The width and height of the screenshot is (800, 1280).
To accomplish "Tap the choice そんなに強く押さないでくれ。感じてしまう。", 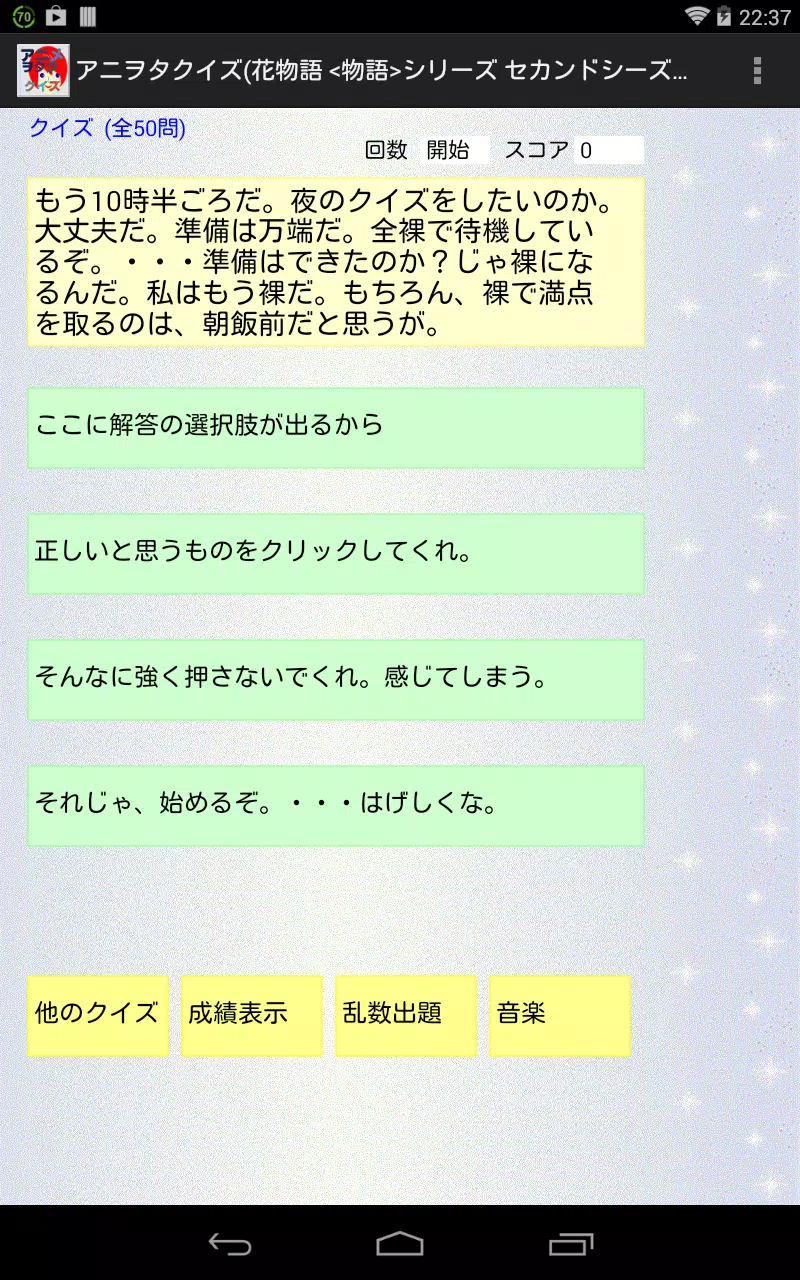I will [x=335, y=680].
